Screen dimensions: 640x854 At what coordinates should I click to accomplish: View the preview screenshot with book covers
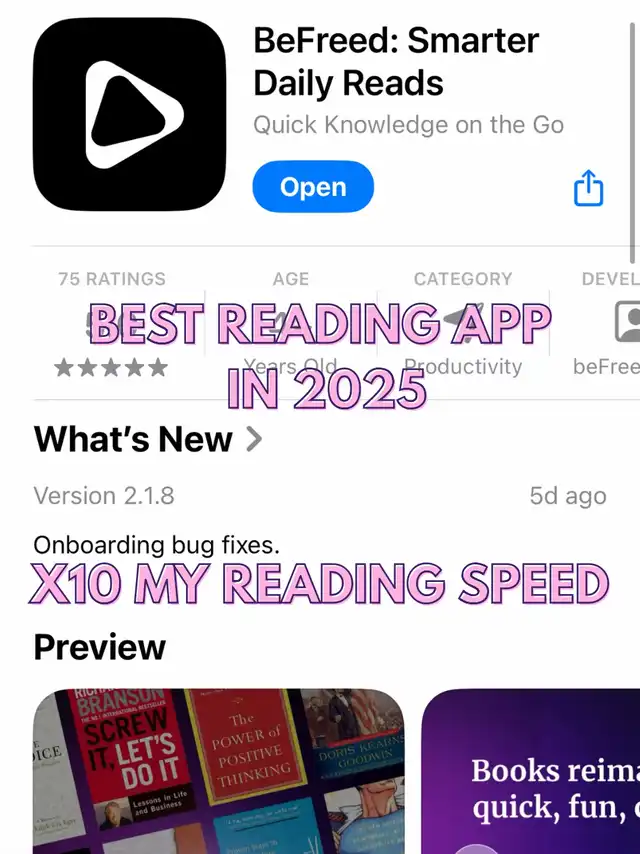219,770
